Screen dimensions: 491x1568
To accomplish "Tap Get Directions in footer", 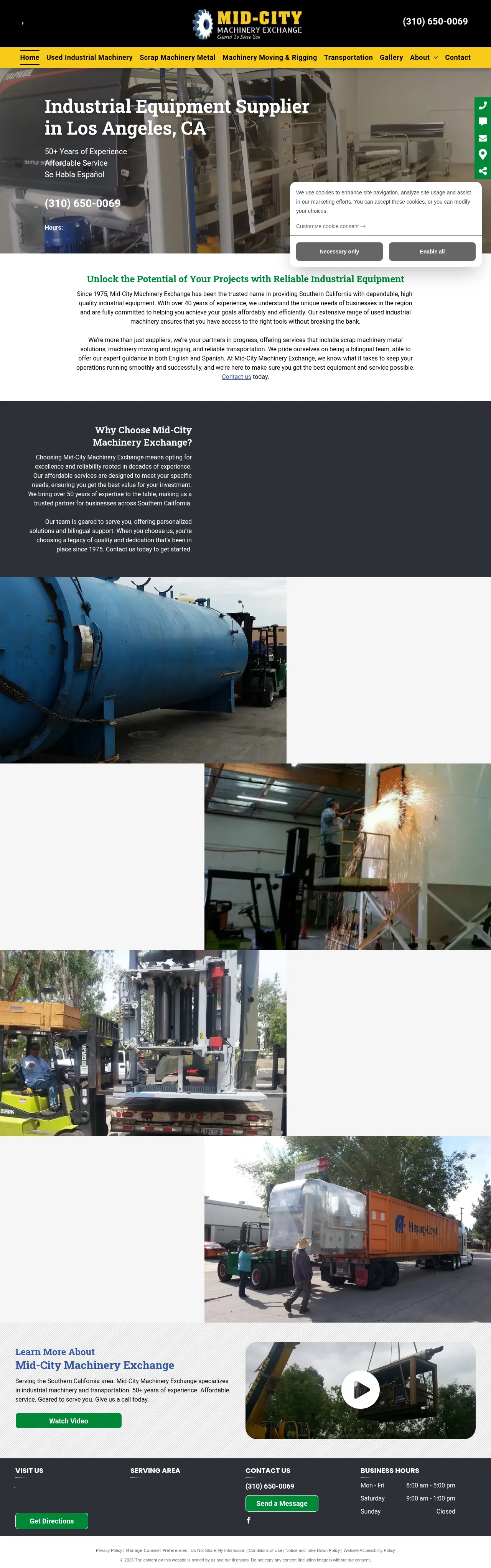I will (52, 1520).
